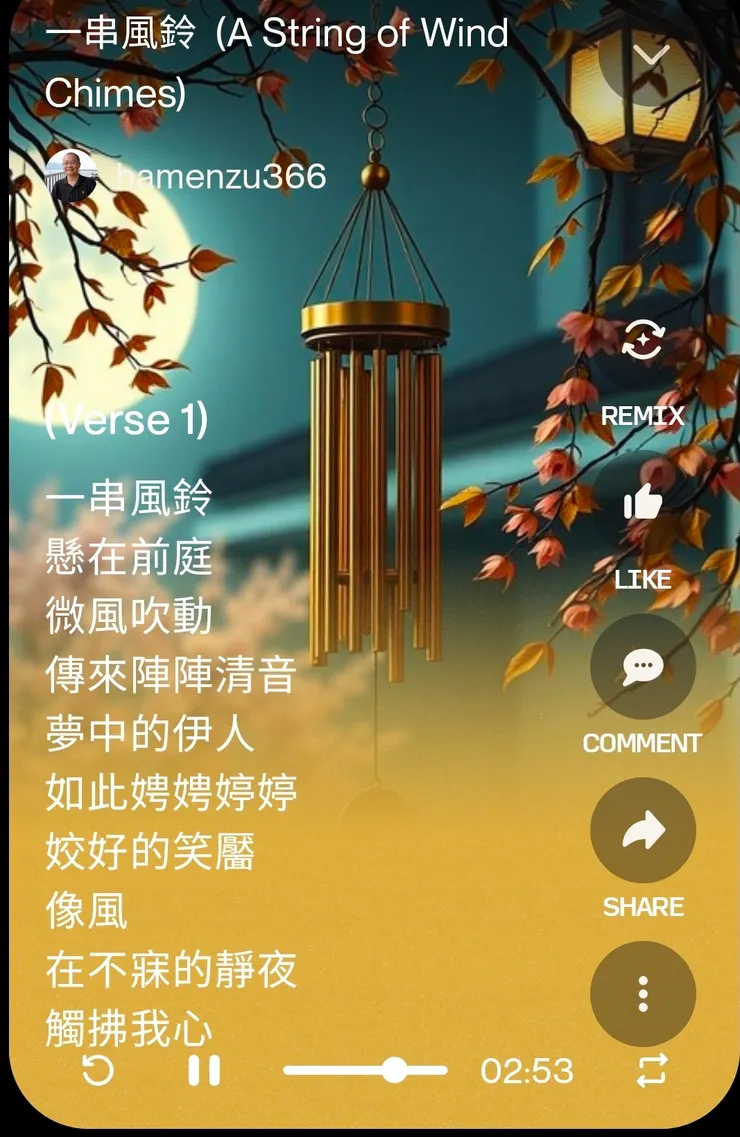Click the SHARE text label
Viewport: 740px width, 1137px height.
[642, 908]
